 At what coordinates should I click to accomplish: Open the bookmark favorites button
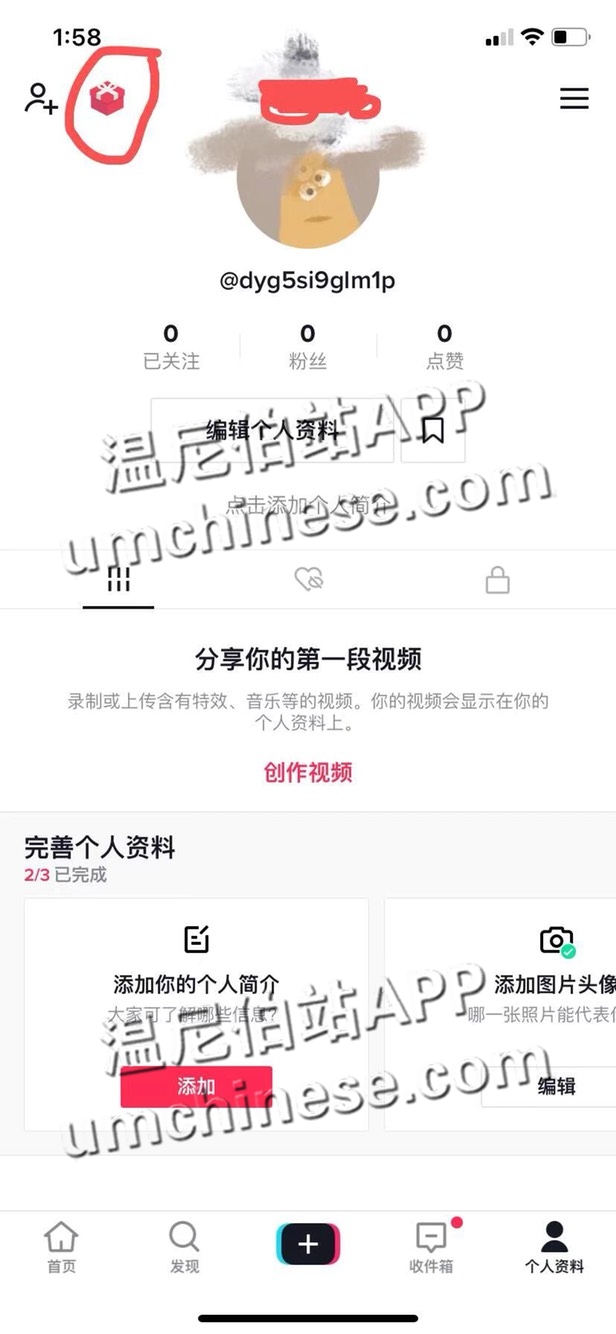(x=433, y=431)
